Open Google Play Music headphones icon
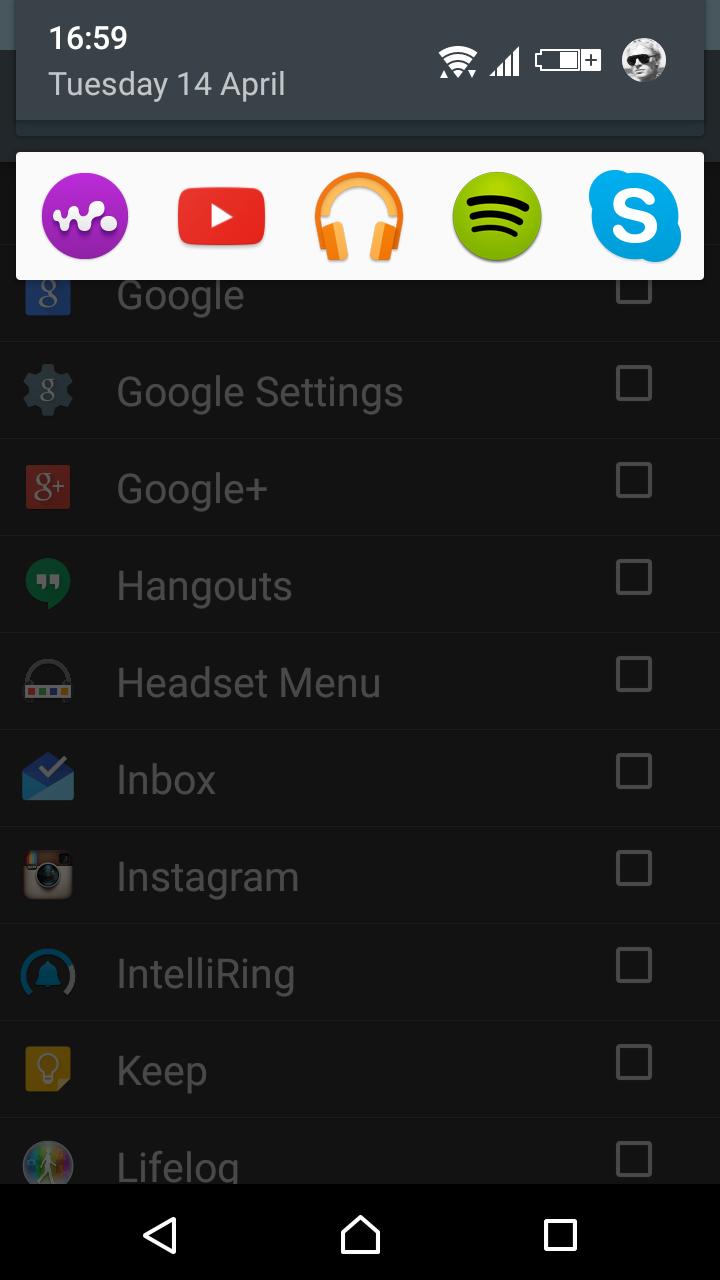 [359, 216]
